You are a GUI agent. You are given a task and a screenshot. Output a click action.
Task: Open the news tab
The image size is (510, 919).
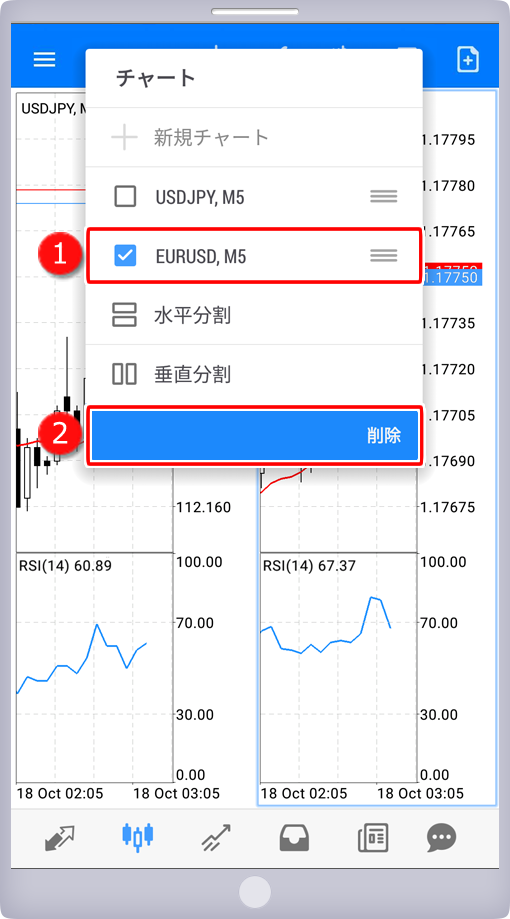point(373,838)
